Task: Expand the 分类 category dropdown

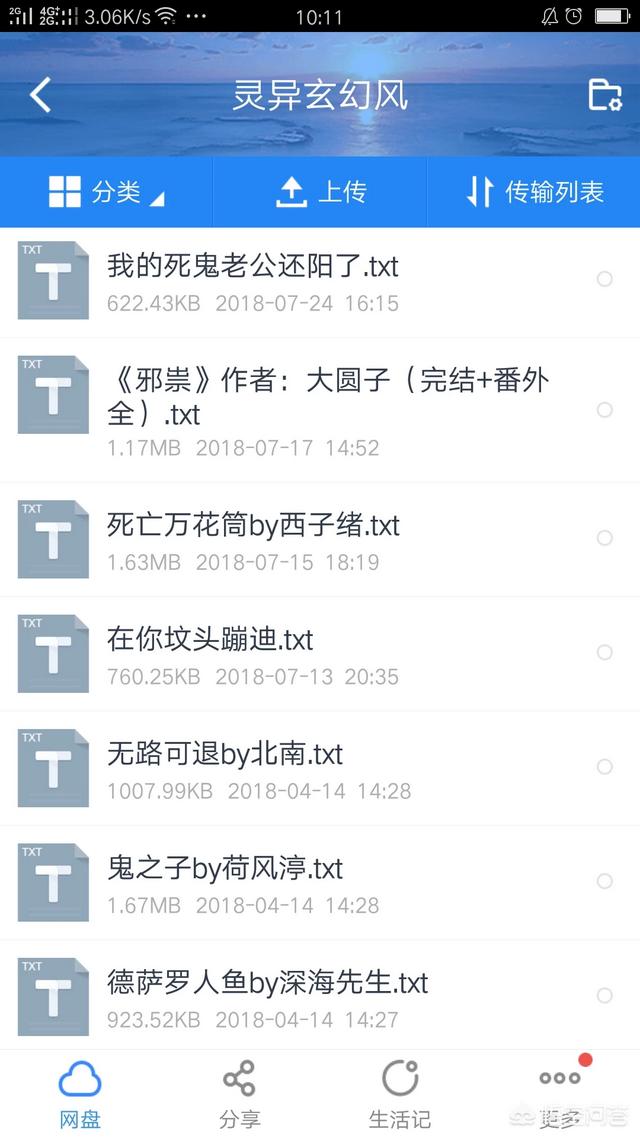Action: tap(106, 192)
